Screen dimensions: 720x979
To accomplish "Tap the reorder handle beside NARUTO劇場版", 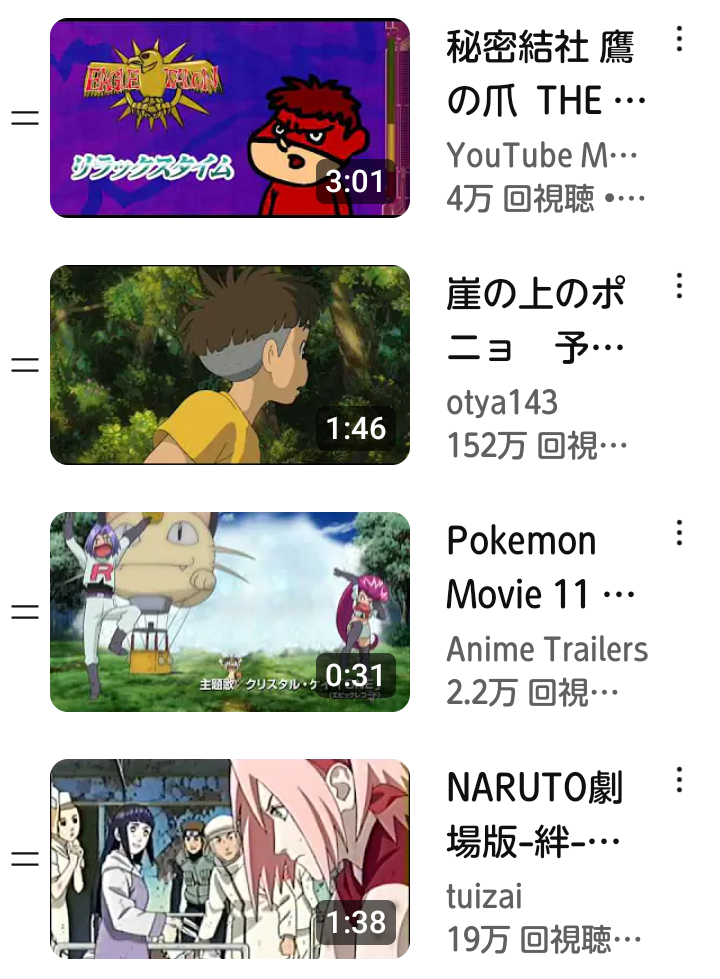I will pos(24,858).
